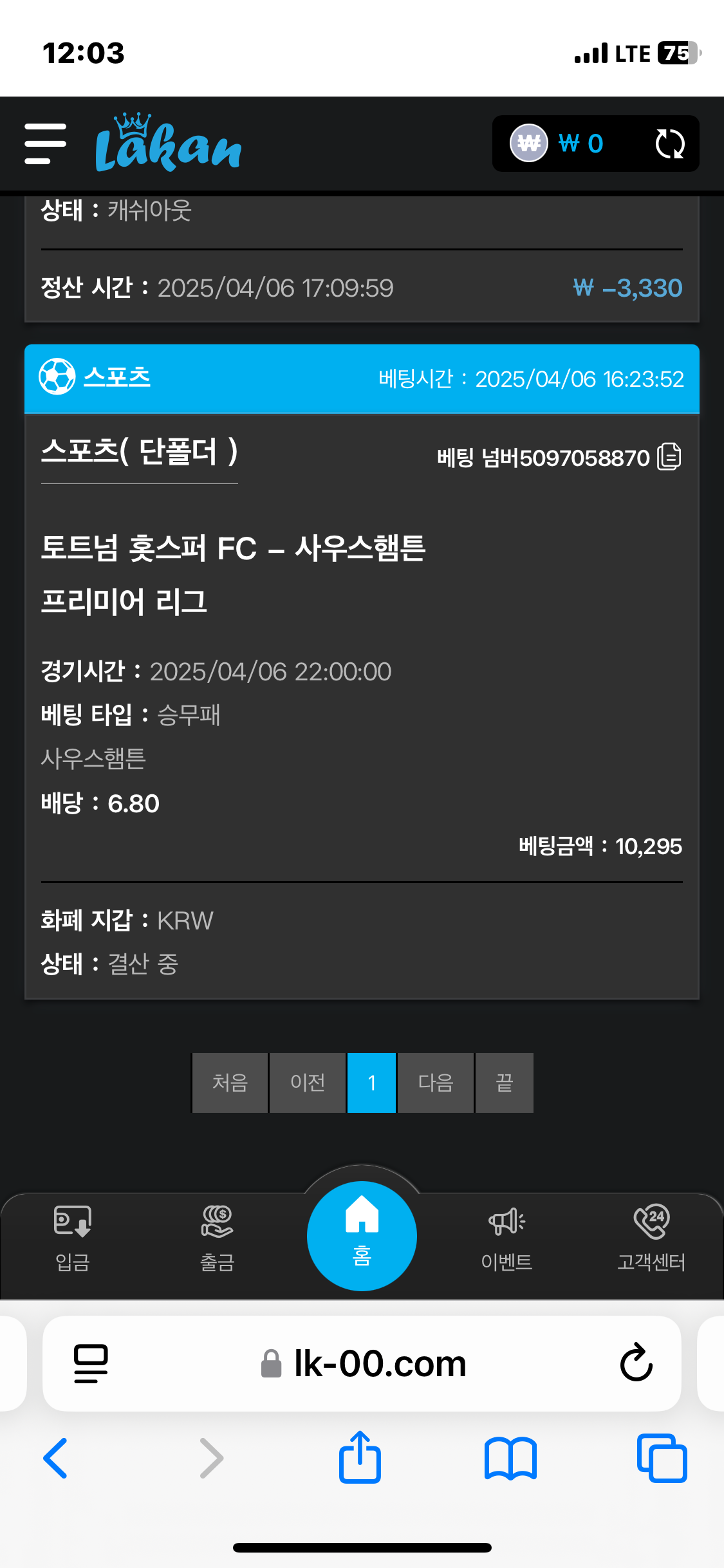
Task: Go back in Safari
Action: [55, 1458]
